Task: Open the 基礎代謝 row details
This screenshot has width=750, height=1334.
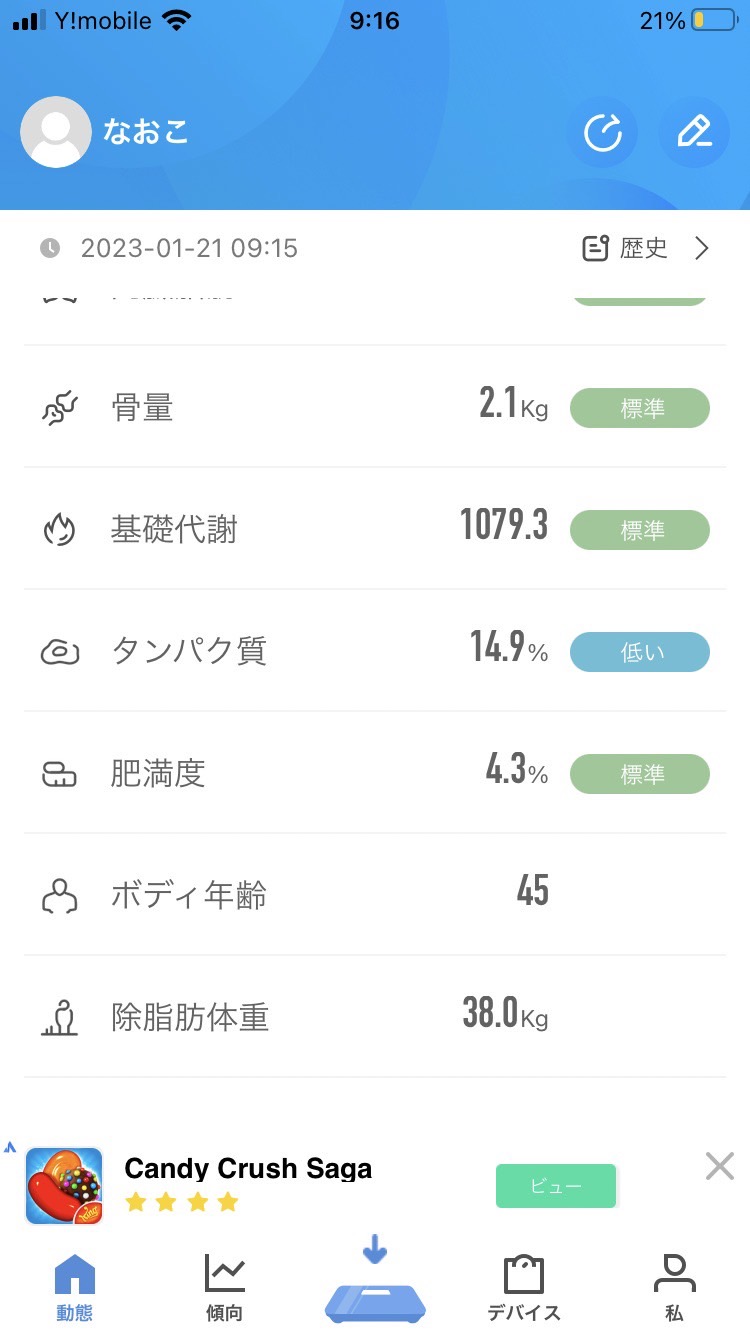Action: 375,529
